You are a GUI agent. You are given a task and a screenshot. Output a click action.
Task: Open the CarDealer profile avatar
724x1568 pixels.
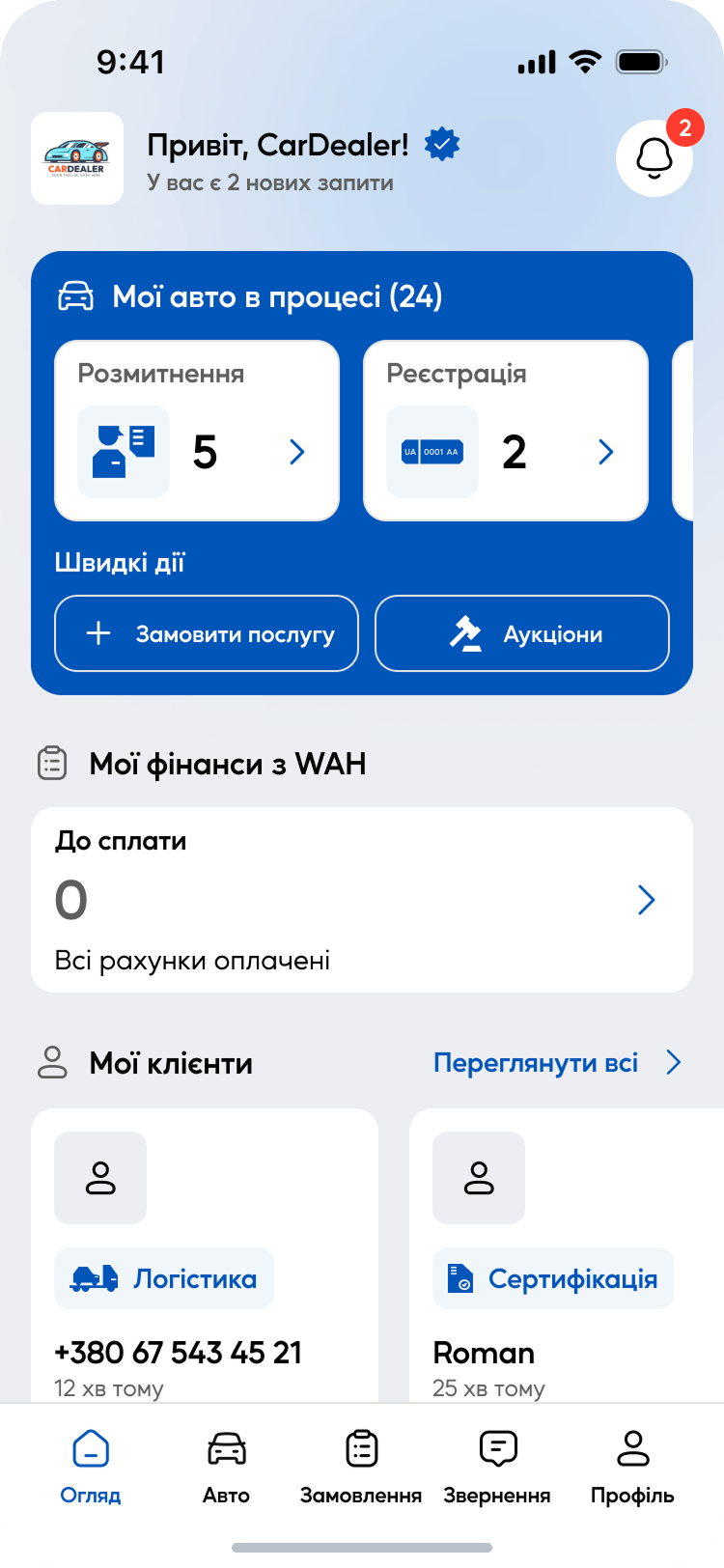(x=77, y=158)
